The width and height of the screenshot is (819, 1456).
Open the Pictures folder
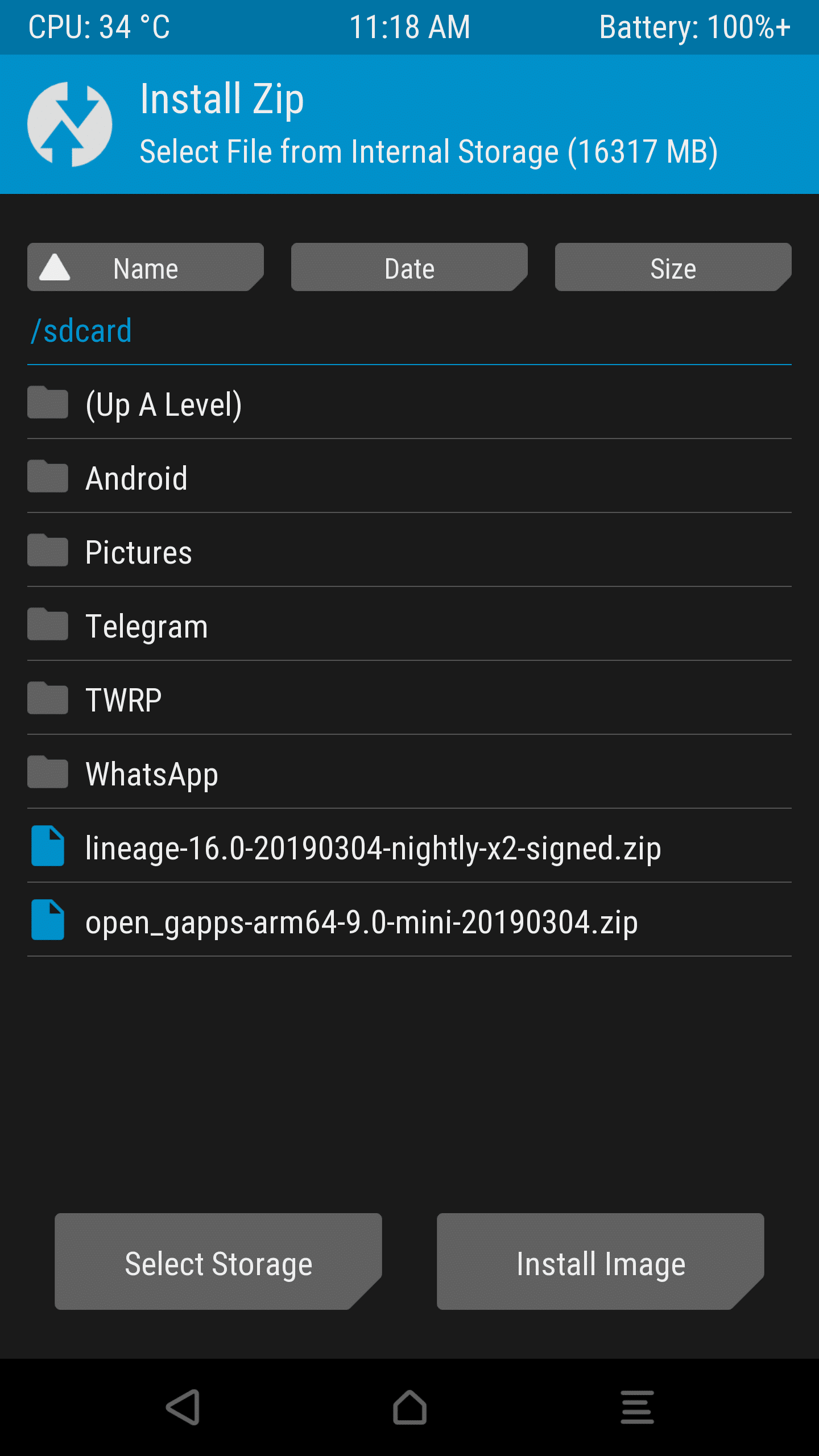pyautogui.click(x=409, y=551)
